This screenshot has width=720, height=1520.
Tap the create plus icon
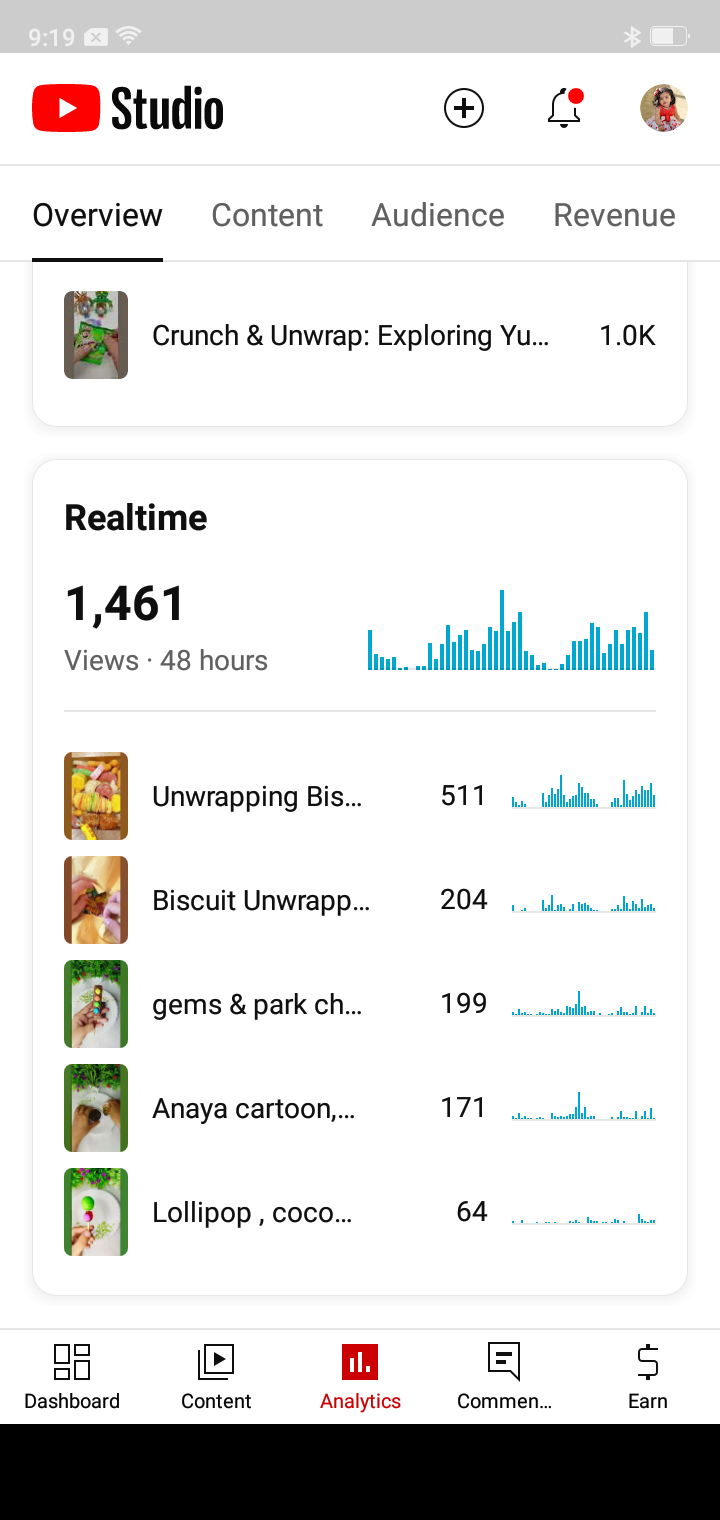point(463,108)
